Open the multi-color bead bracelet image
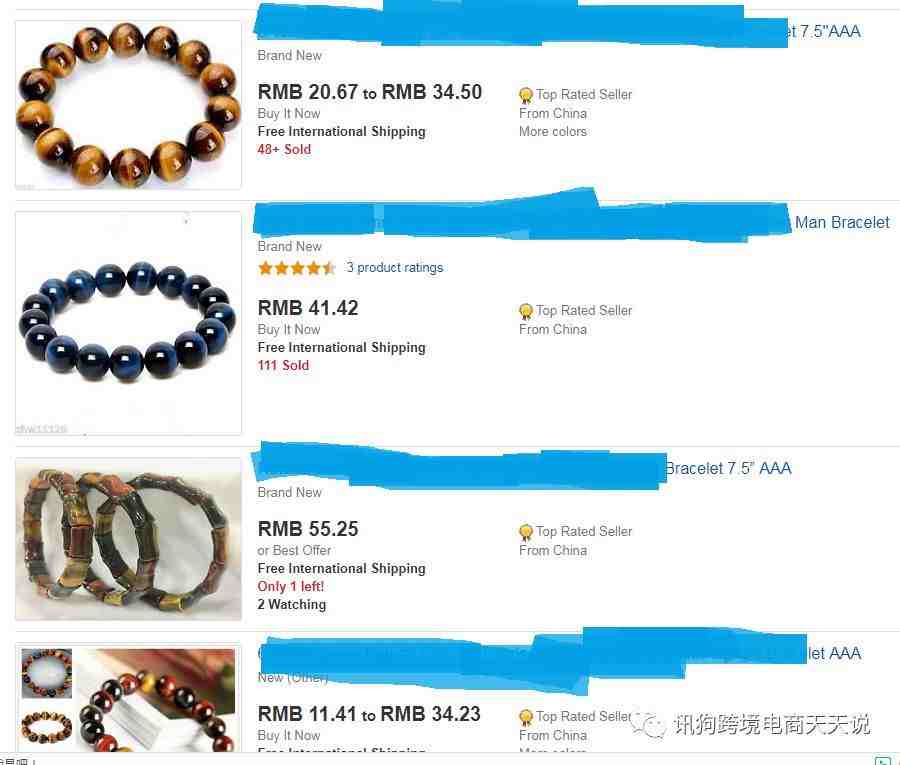 (x=128, y=700)
